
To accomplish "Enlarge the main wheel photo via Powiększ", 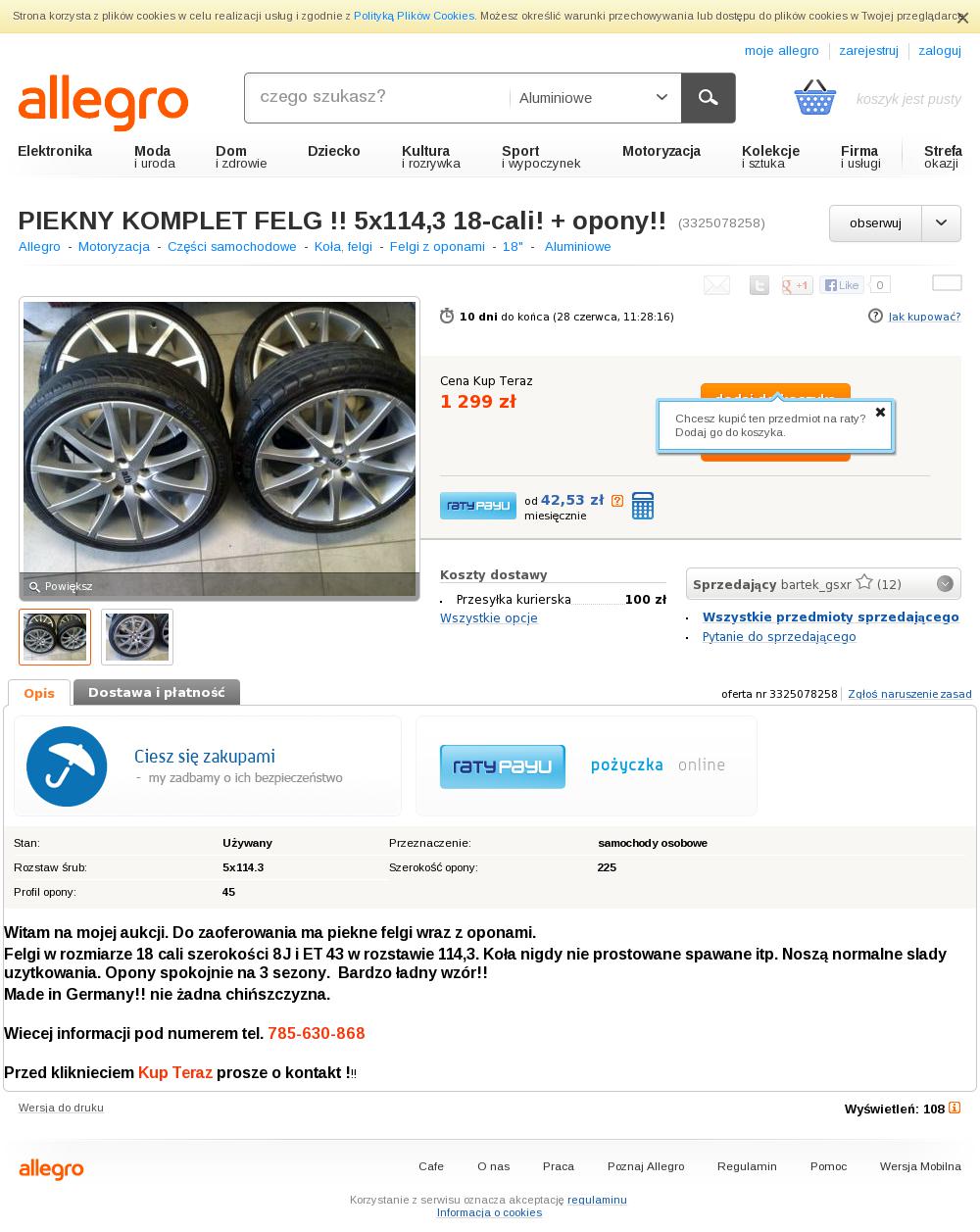I will coord(67,586).
